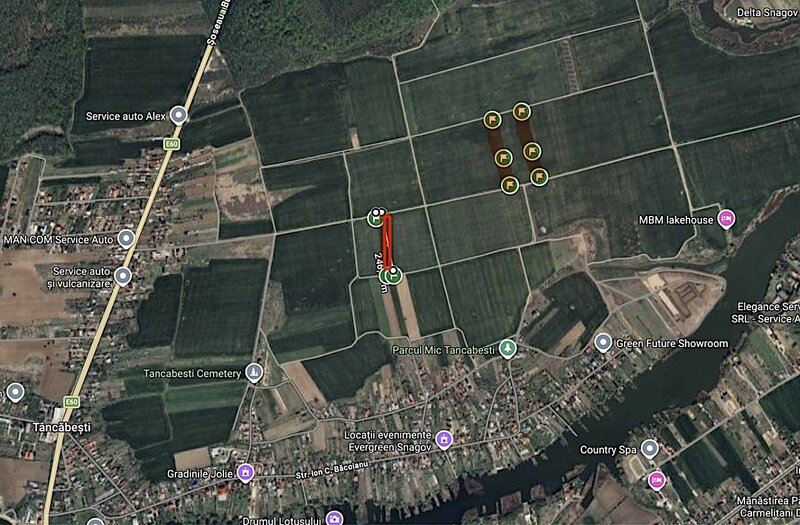This screenshot has width=800, height=525.
Task: Tap the Drumul Lotusului marker
Action: 335,517
